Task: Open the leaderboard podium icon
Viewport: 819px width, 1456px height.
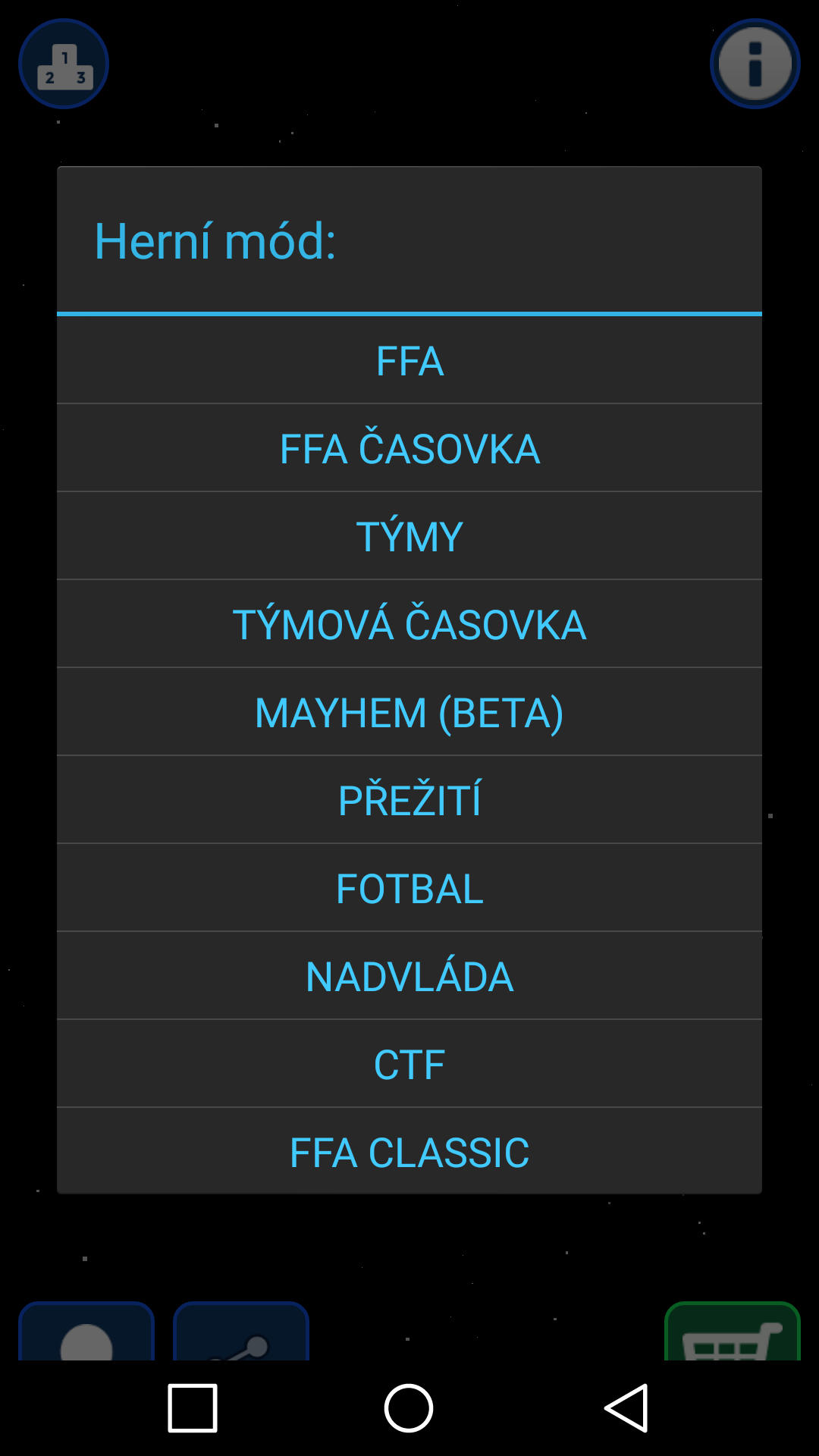Action: (x=64, y=64)
